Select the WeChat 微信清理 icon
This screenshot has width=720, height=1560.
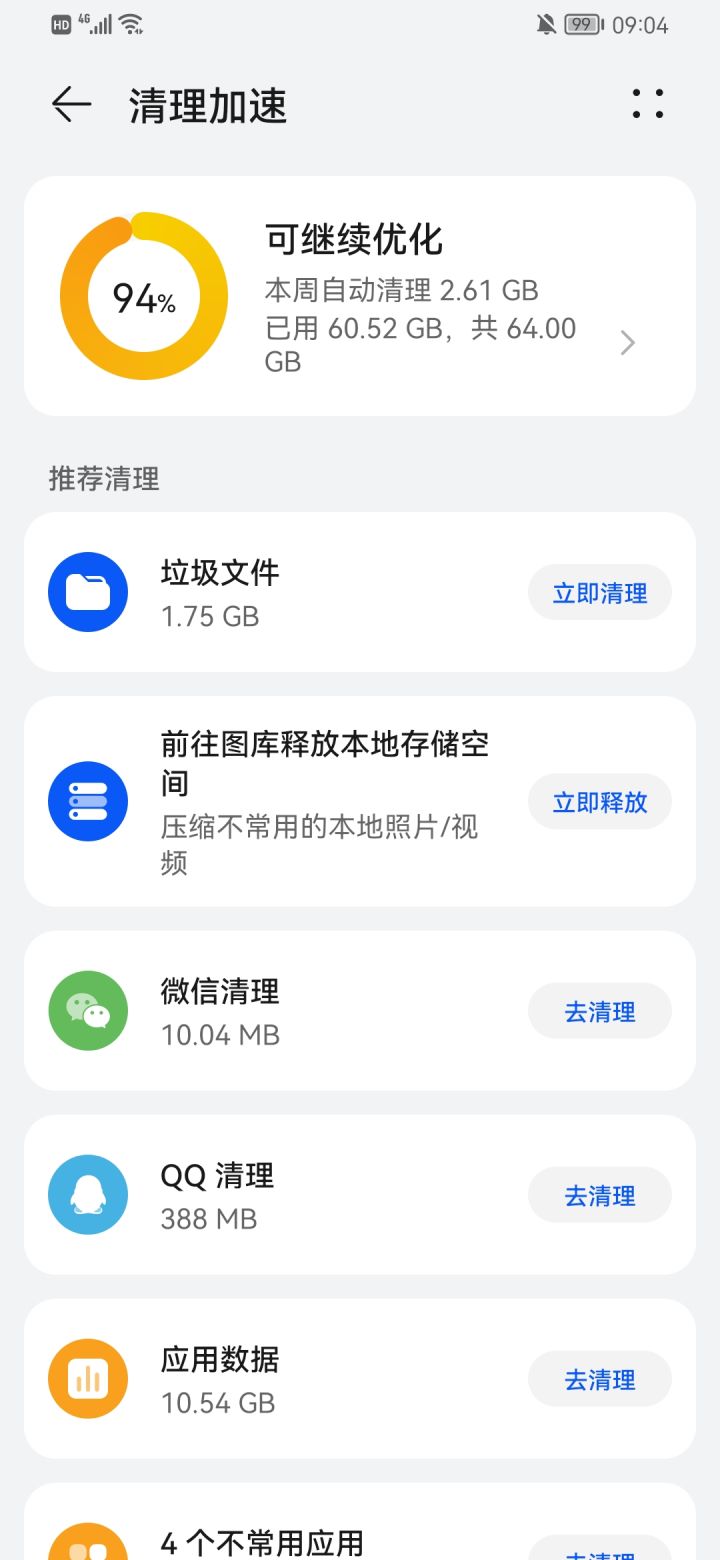[x=87, y=1010]
